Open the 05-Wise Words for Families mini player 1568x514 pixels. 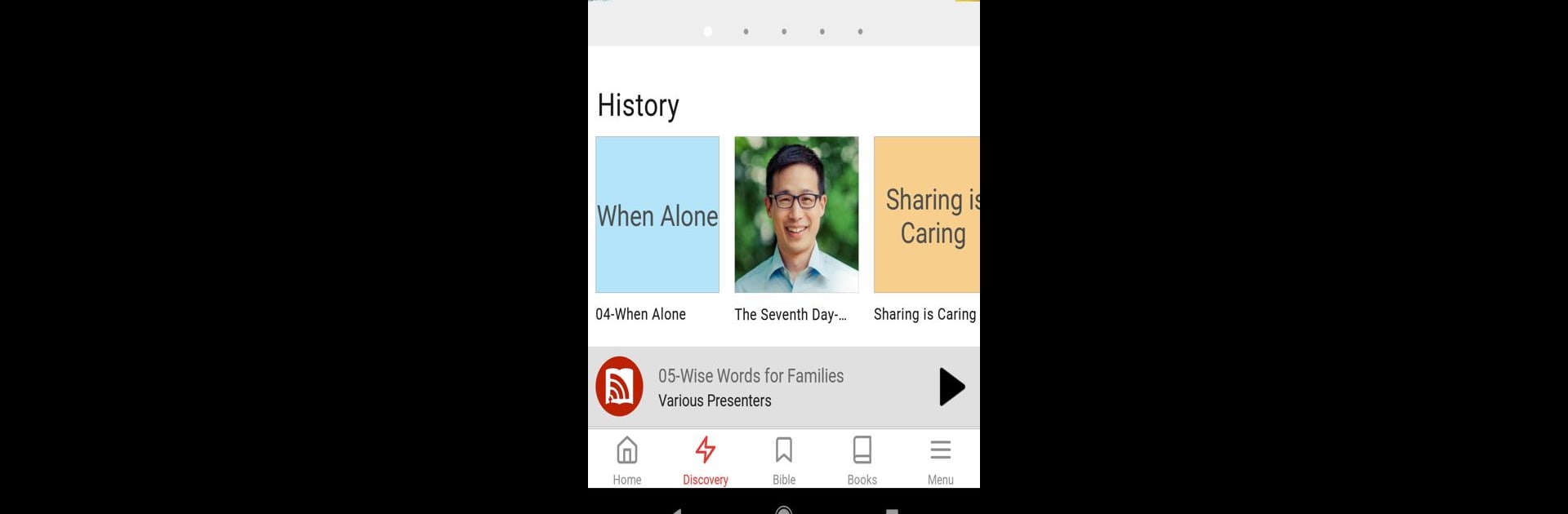[750, 387]
